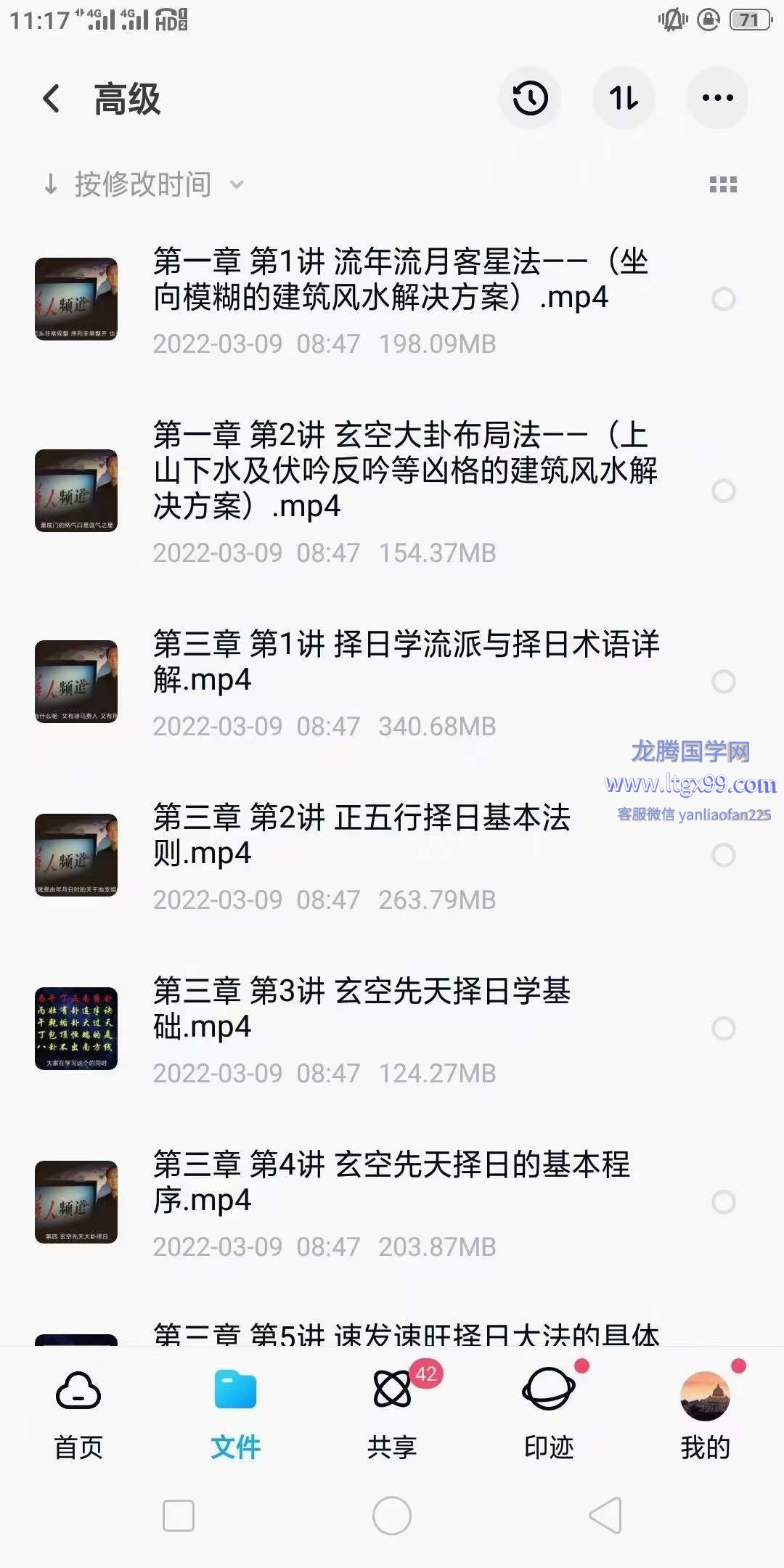This screenshot has width=784, height=1568.
Task: Select the checkbox for 第三章 第2讲 正五行择日基本法则
Action: [723, 855]
